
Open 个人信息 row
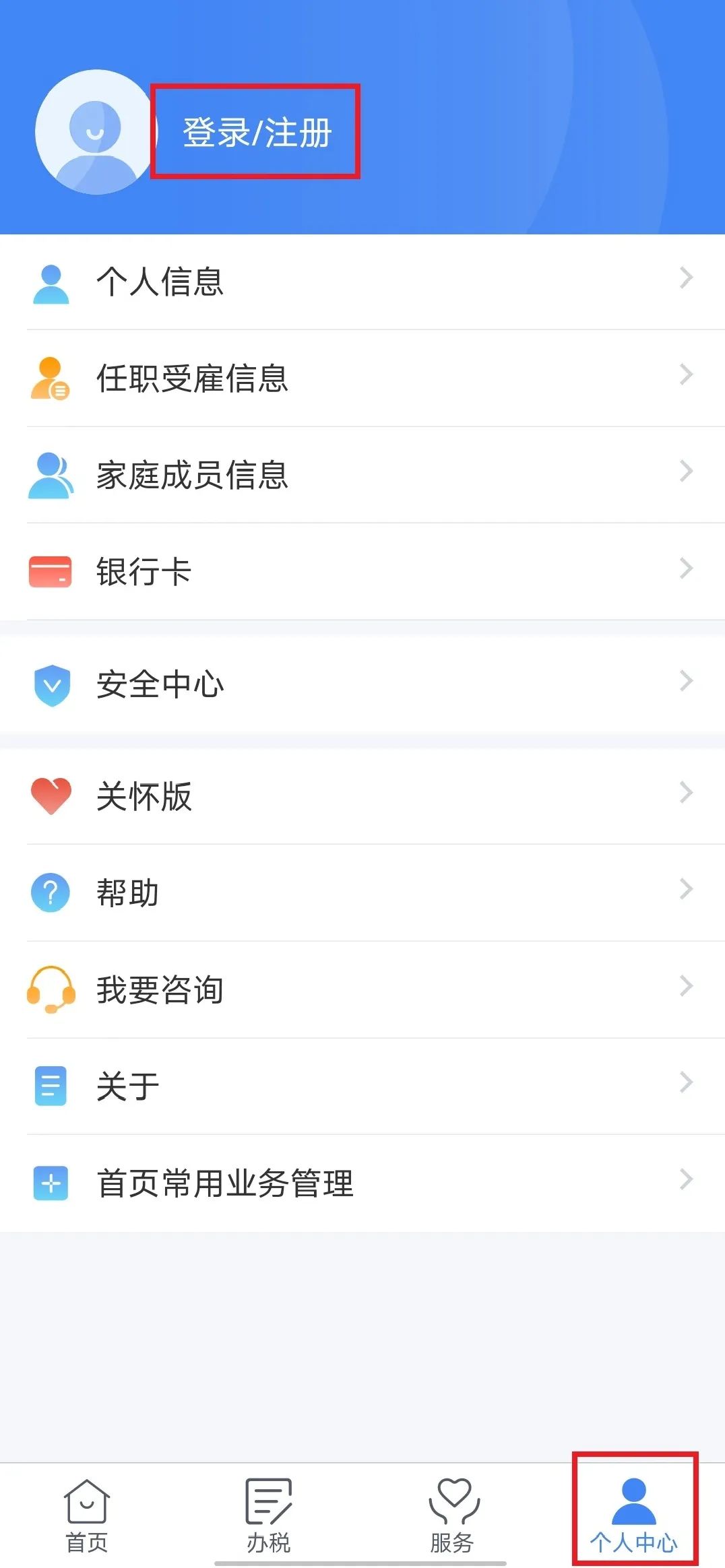coord(362,282)
